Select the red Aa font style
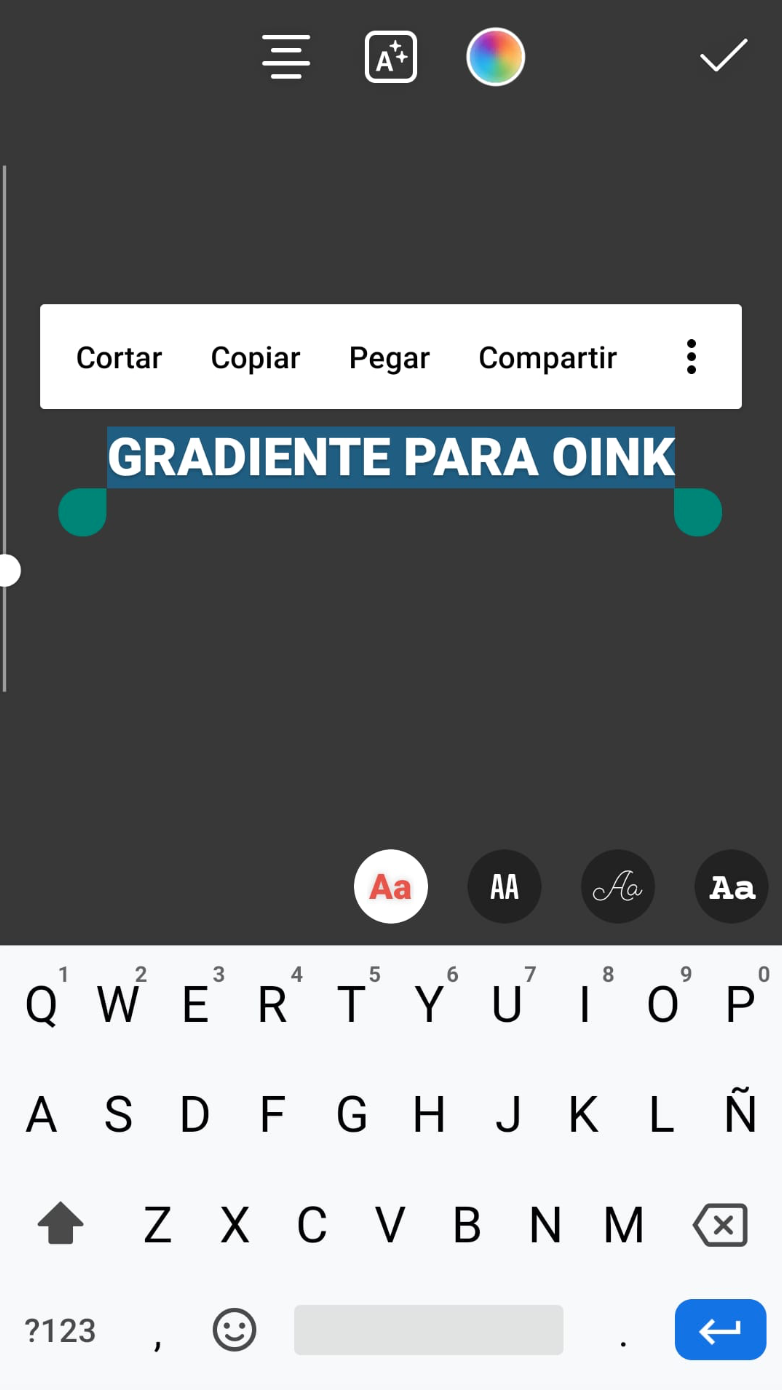This screenshot has height=1390, width=782. [391, 887]
